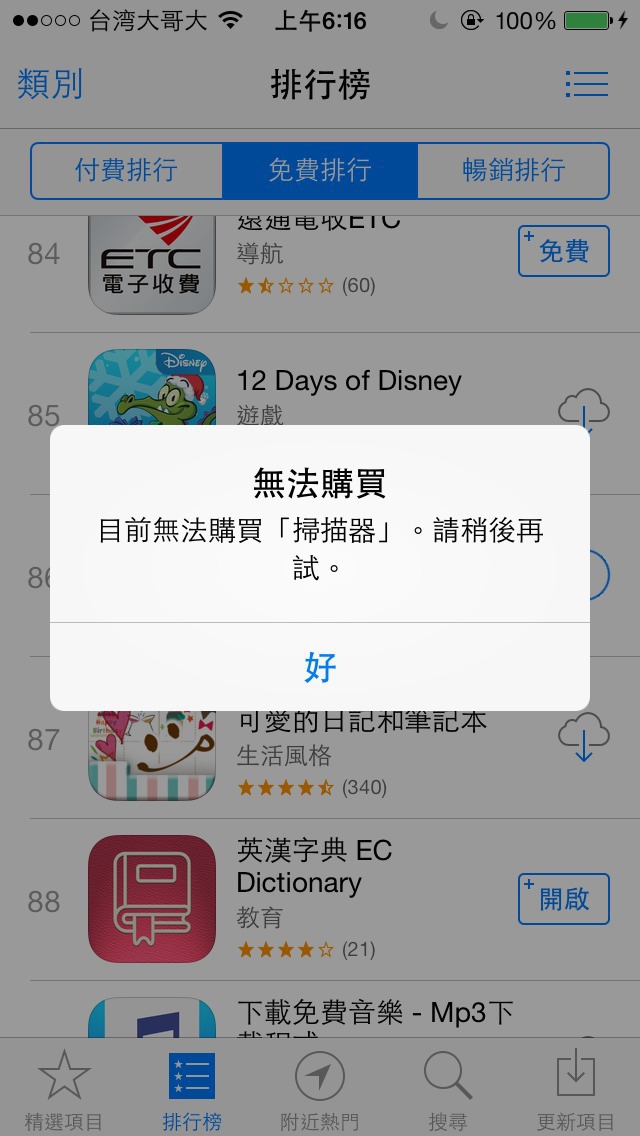The width and height of the screenshot is (640, 1136).
Task: Open the list icon at top right
Action: (586, 84)
